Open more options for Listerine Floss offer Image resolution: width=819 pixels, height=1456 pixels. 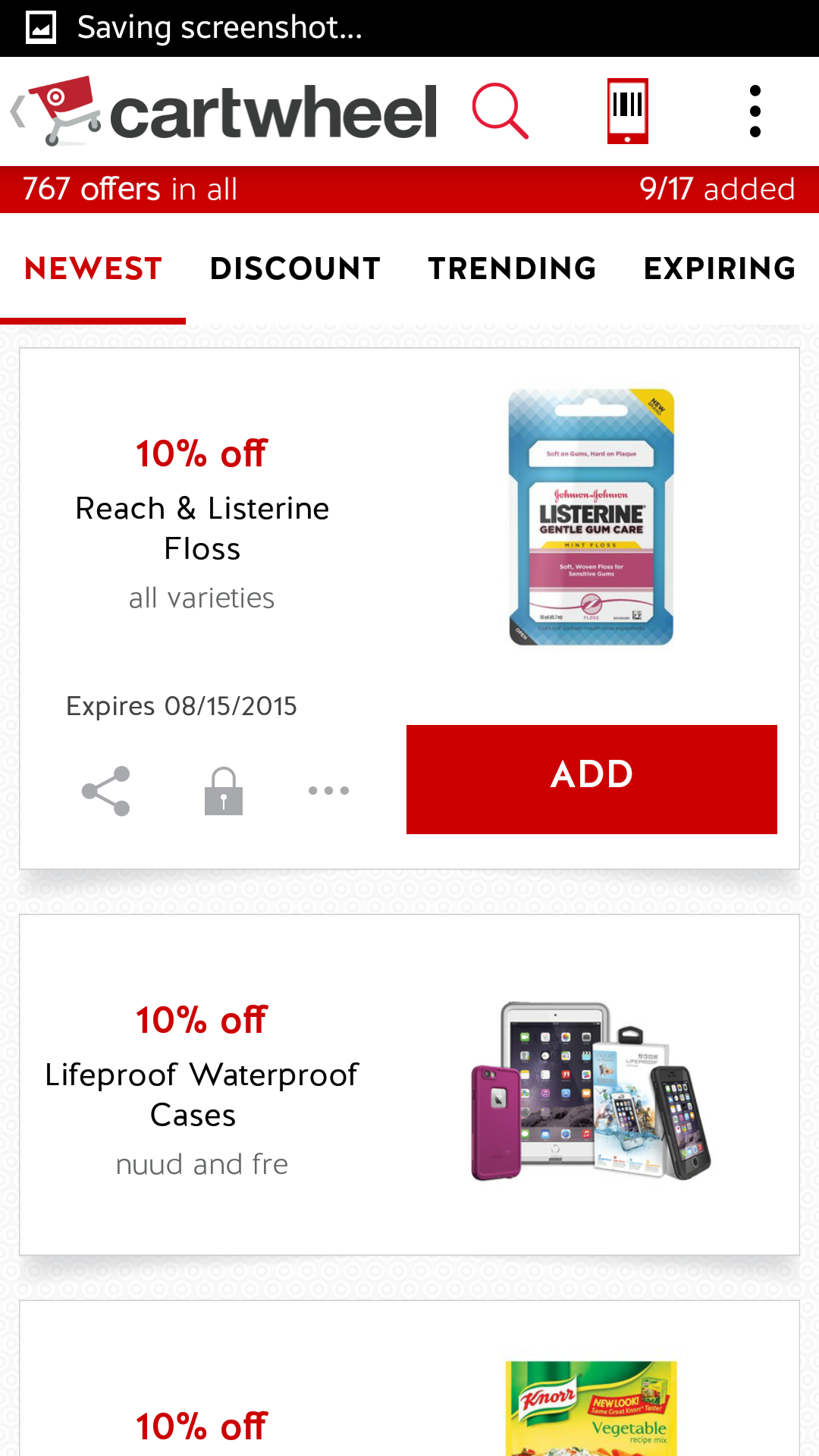[328, 791]
